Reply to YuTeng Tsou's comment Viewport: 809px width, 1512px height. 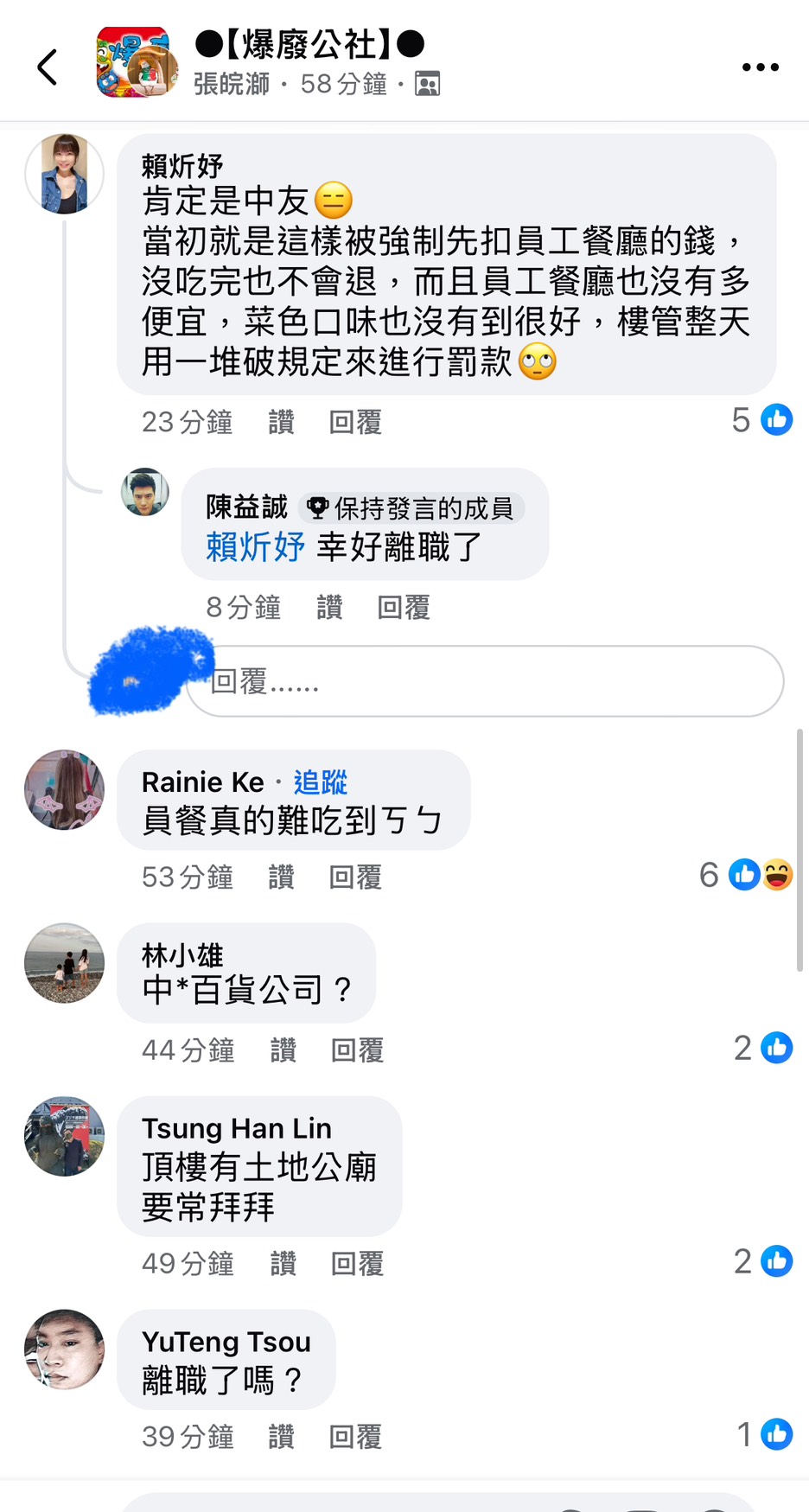354,1436
